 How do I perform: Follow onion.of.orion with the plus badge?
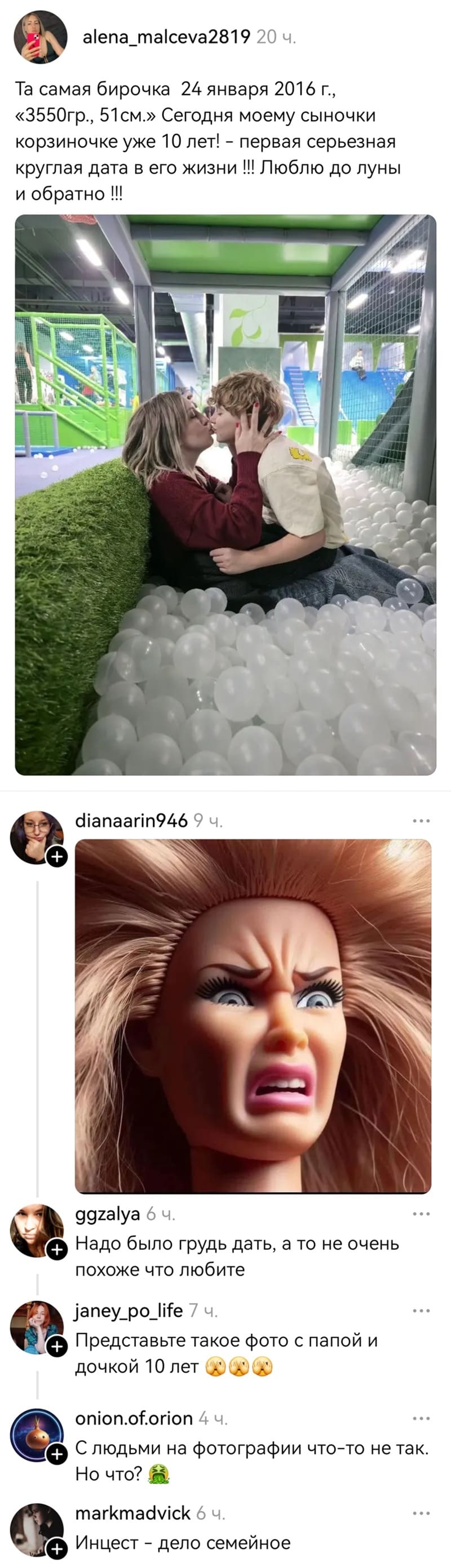pyautogui.click(x=57, y=1455)
